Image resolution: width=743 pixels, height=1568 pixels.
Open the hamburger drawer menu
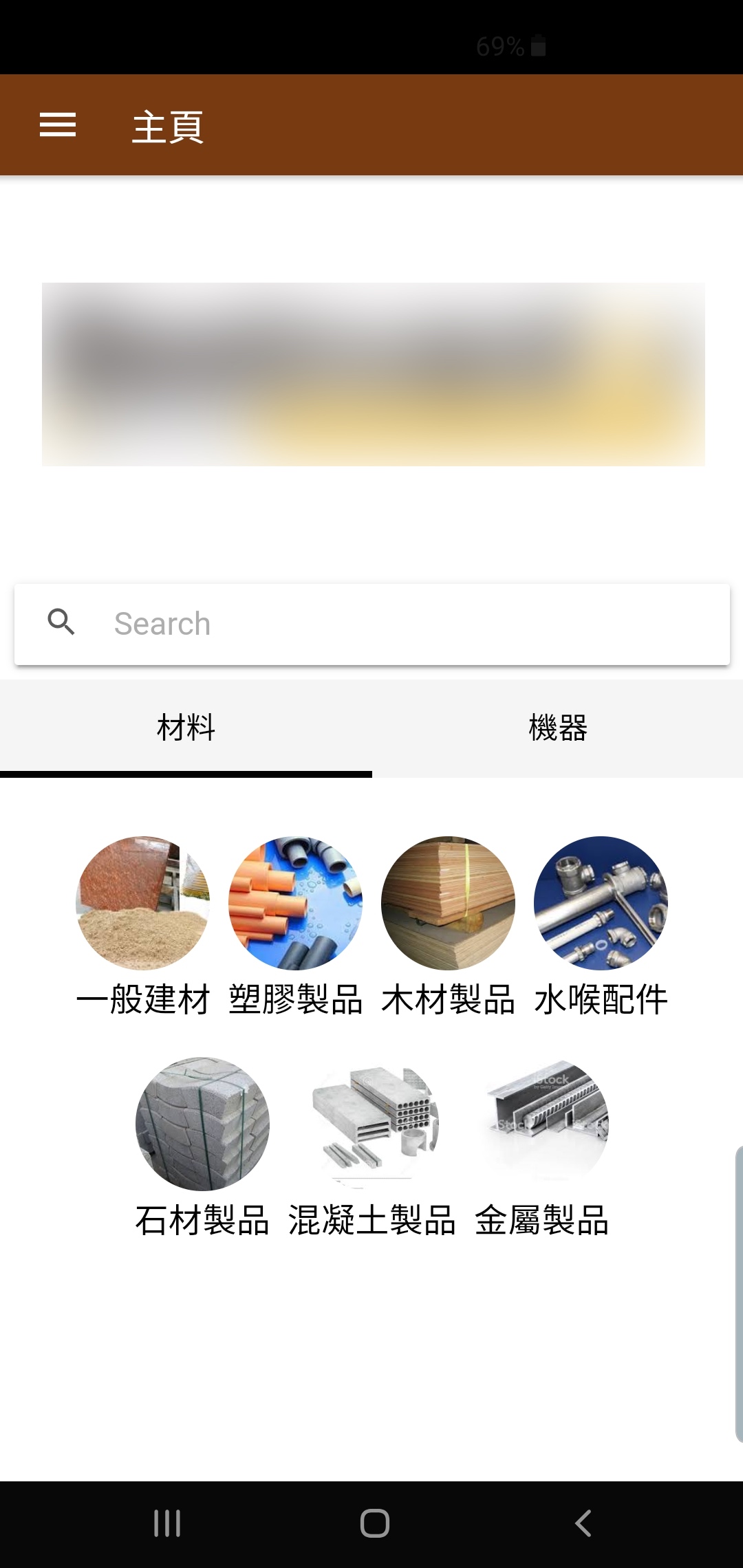58,125
